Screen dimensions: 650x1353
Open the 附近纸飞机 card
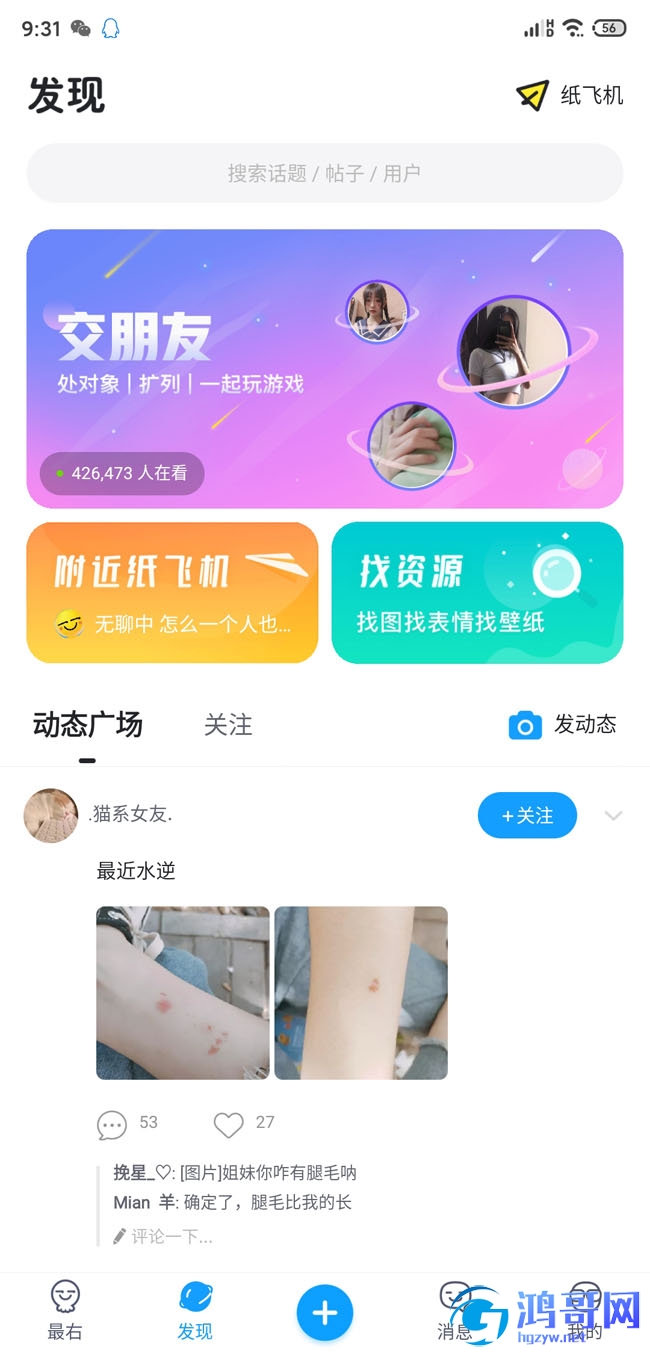(172, 592)
